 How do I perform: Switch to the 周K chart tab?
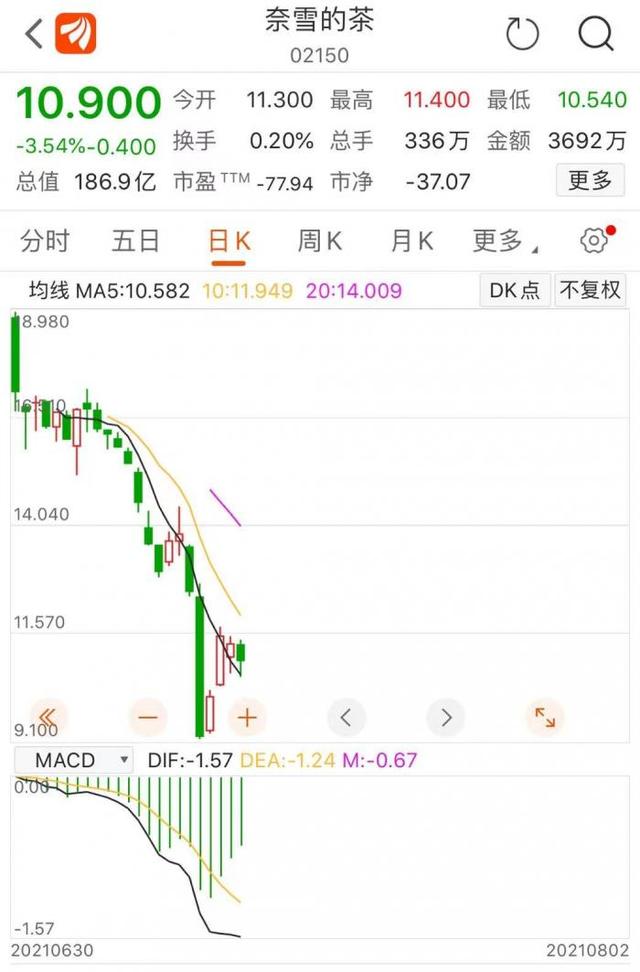click(x=319, y=240)
